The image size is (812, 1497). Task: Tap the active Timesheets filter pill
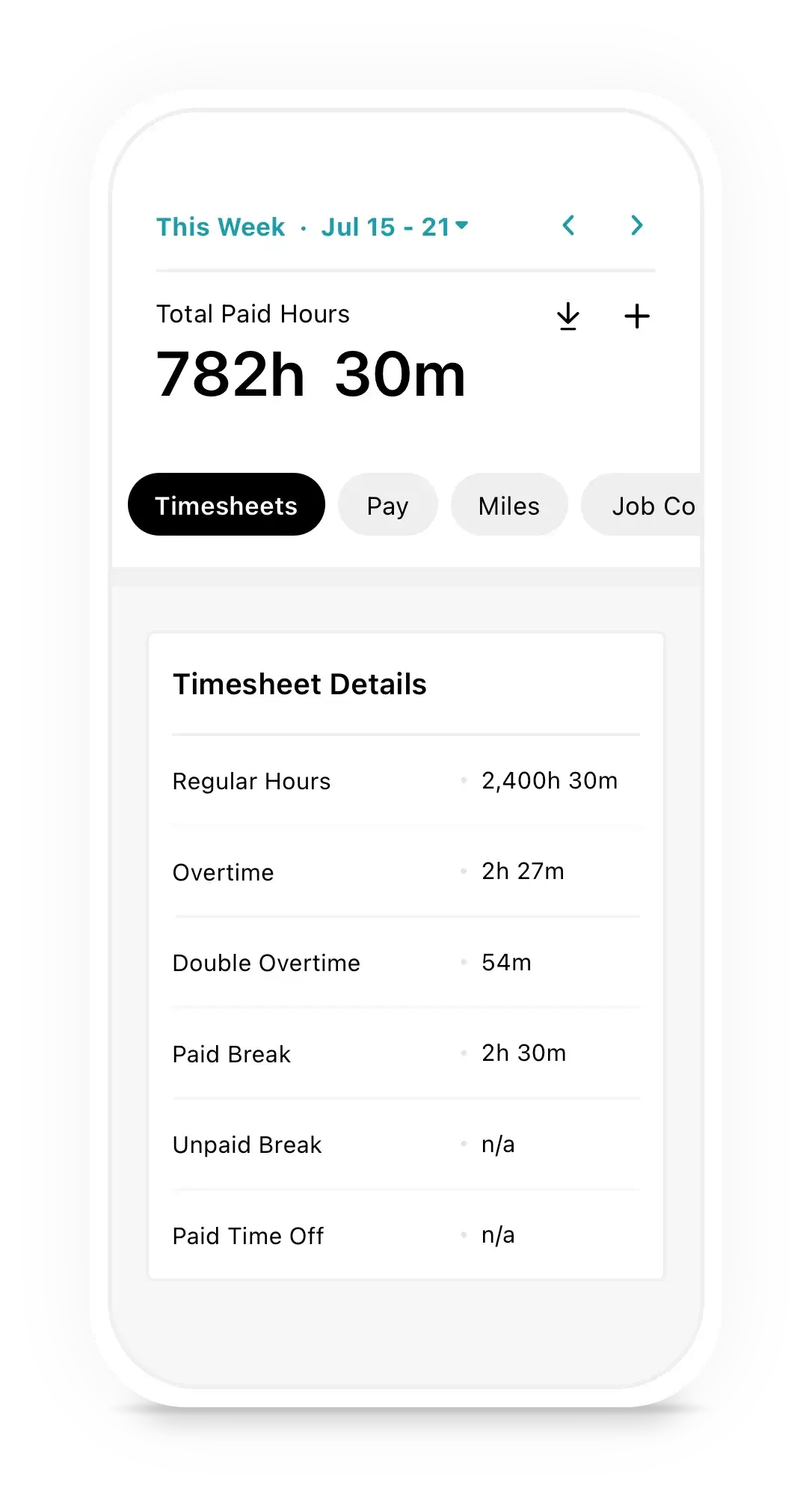coord(226,505)
